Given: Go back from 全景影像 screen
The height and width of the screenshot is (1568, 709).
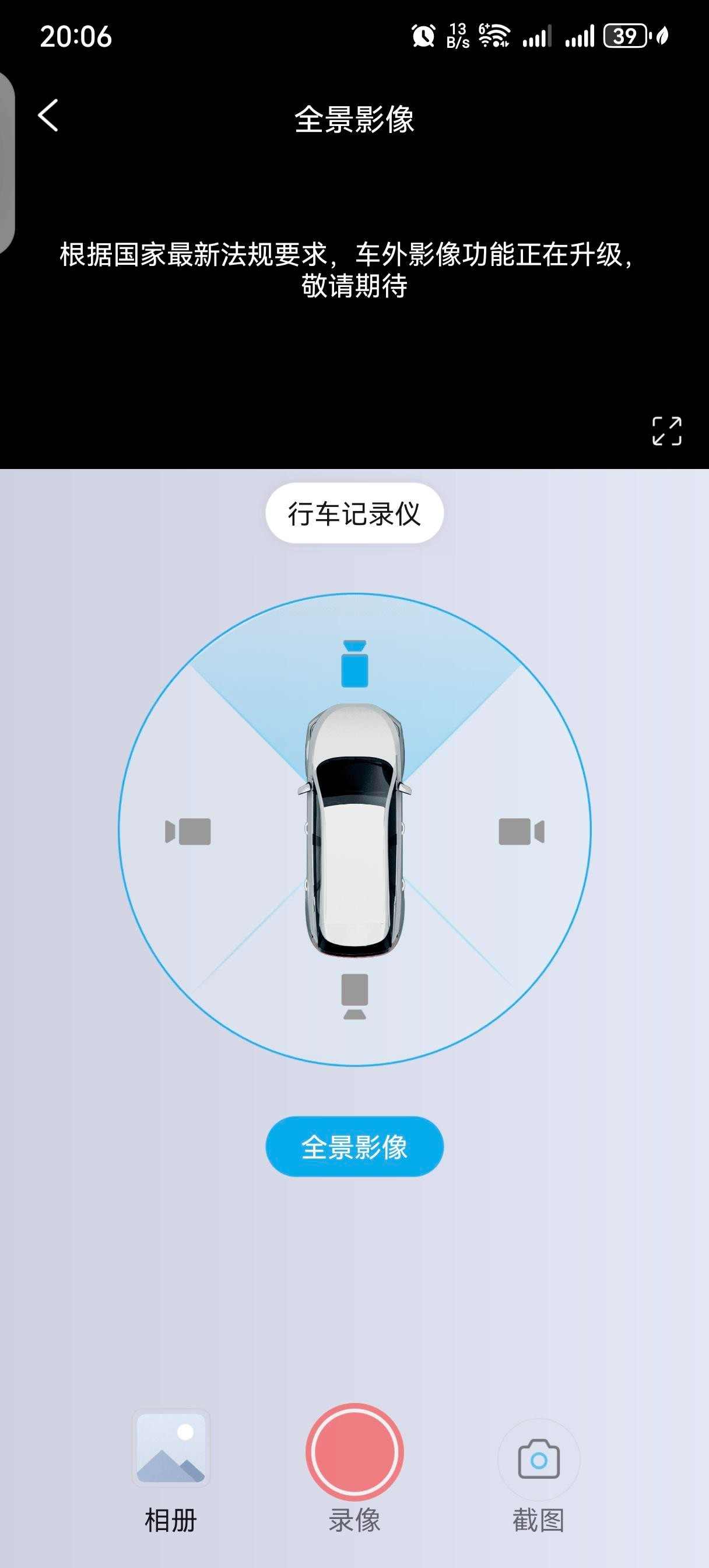Looking at the screenshot, I should pyautogui.click(x=48, y=115).
